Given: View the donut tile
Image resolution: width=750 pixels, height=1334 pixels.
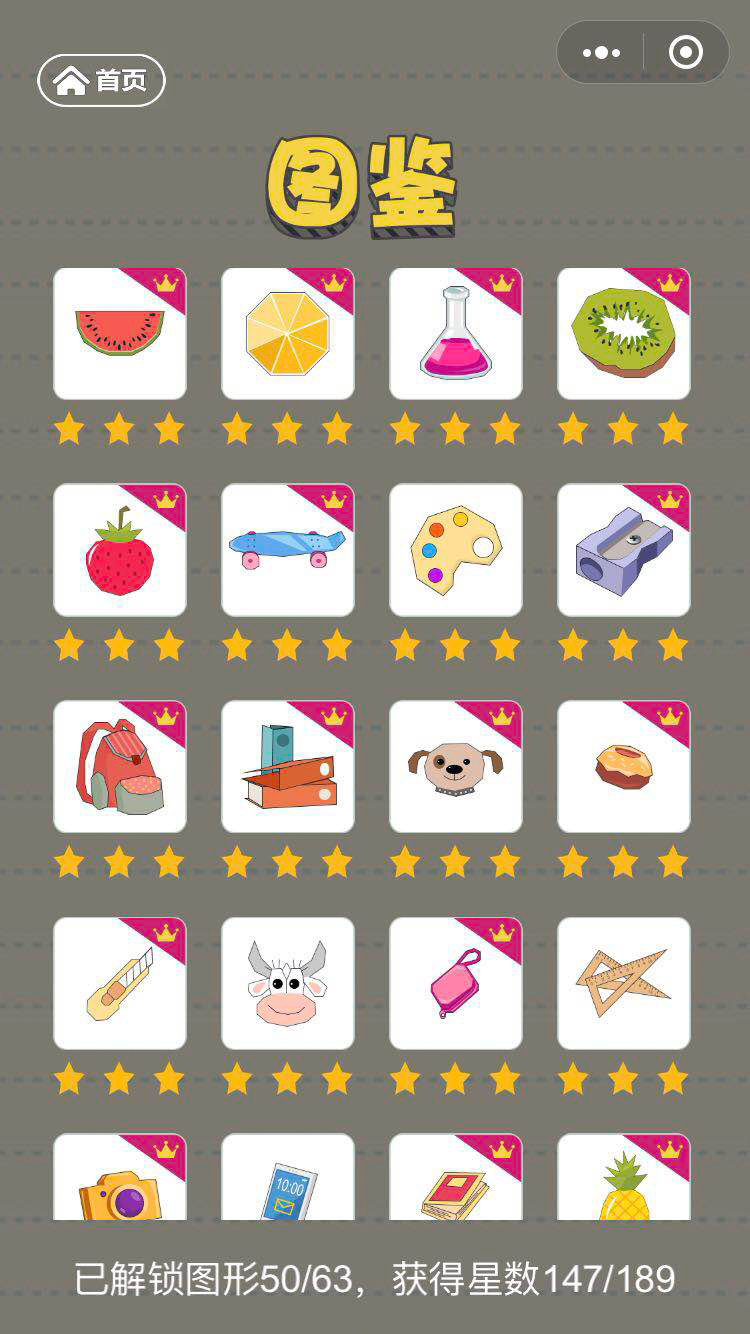Looking at the screenshot, I should click(x=624, y=766).
